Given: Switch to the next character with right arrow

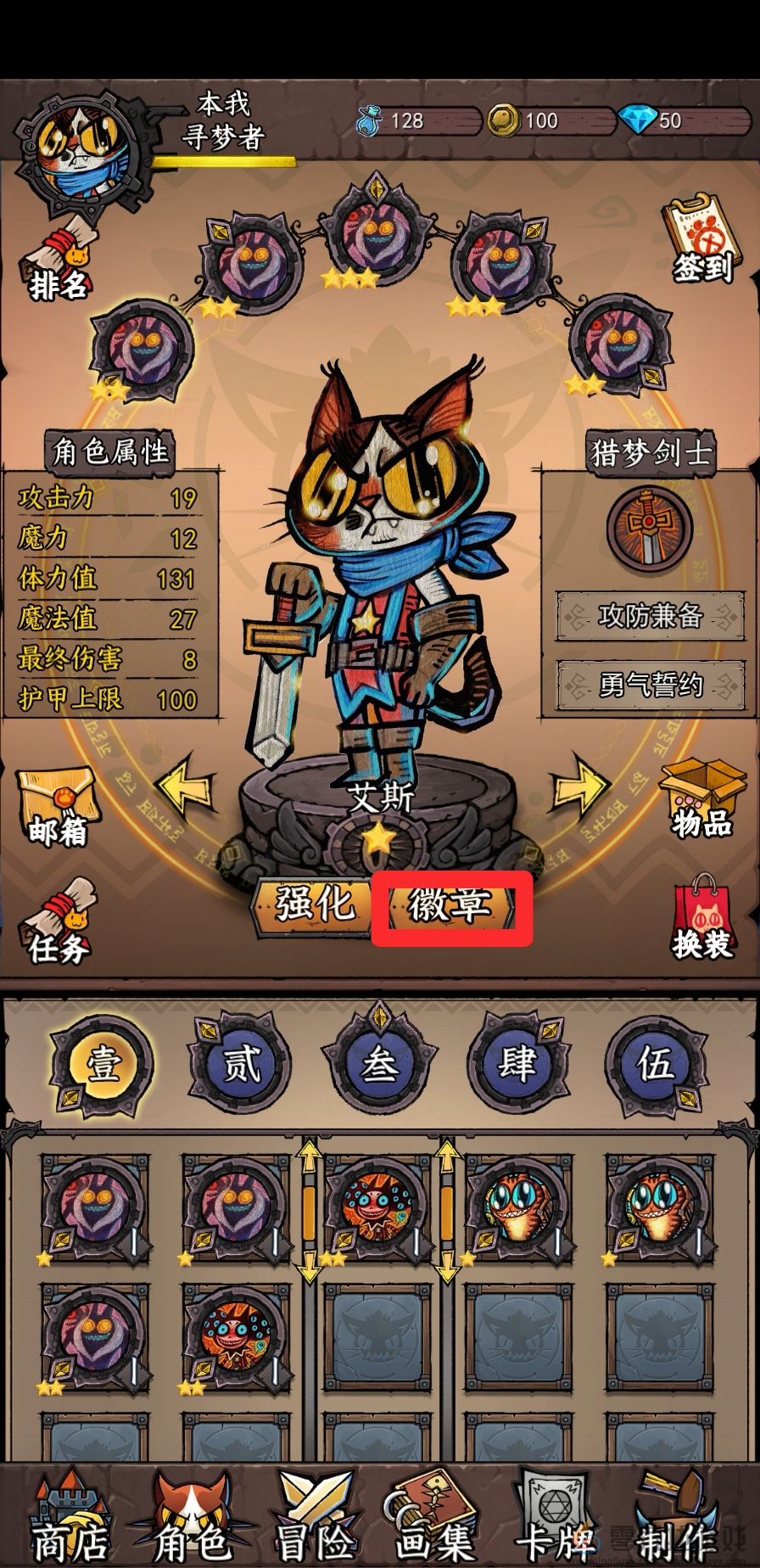Looking at the screenshot, I should [x=579, y=789].
